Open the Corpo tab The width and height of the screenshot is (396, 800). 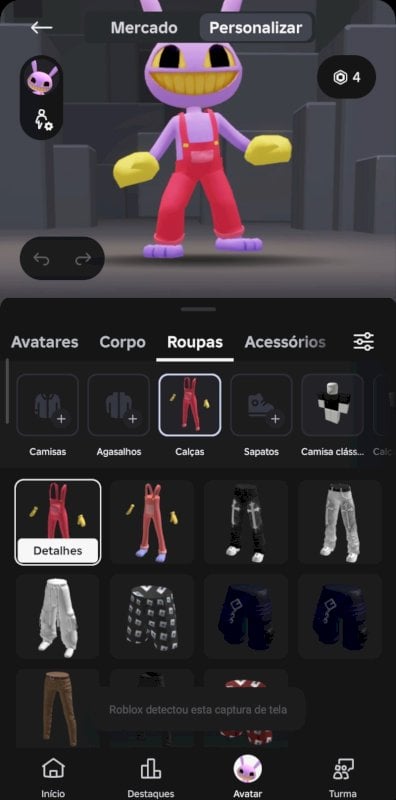pos(122,342)
